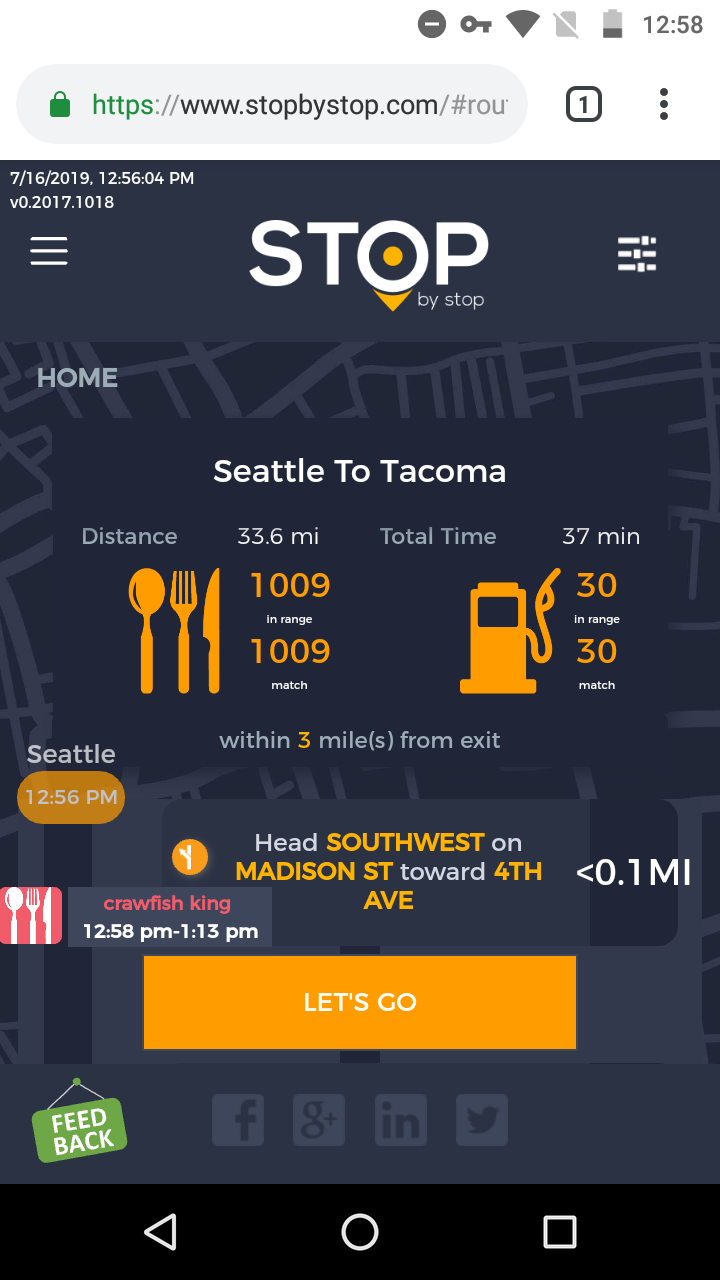
Task: Open the filter settings icon
Action: [637, 254]
